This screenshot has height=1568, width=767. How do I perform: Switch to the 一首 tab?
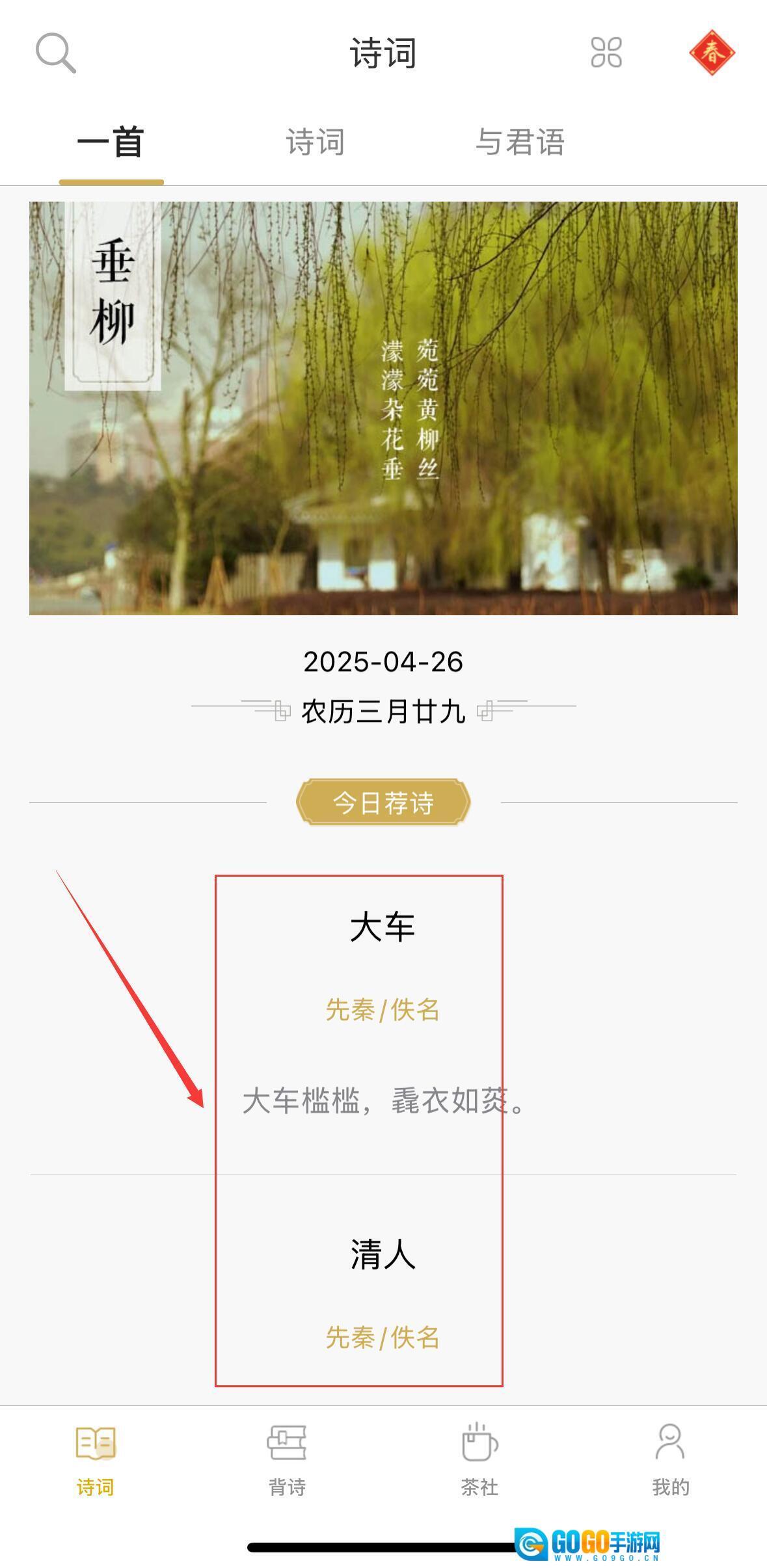(111, 142)
